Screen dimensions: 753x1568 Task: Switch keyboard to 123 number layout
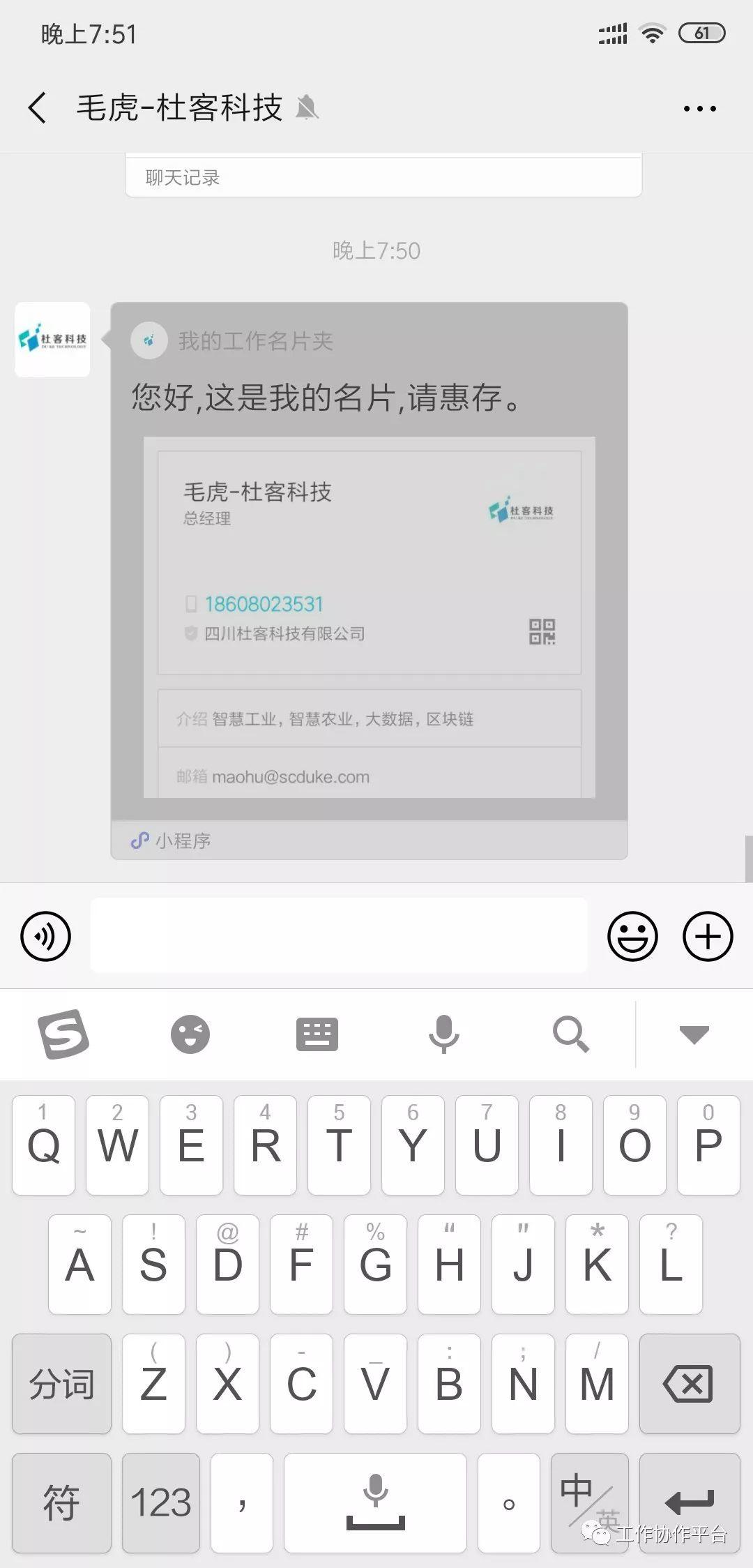[x=161, y=1502]
